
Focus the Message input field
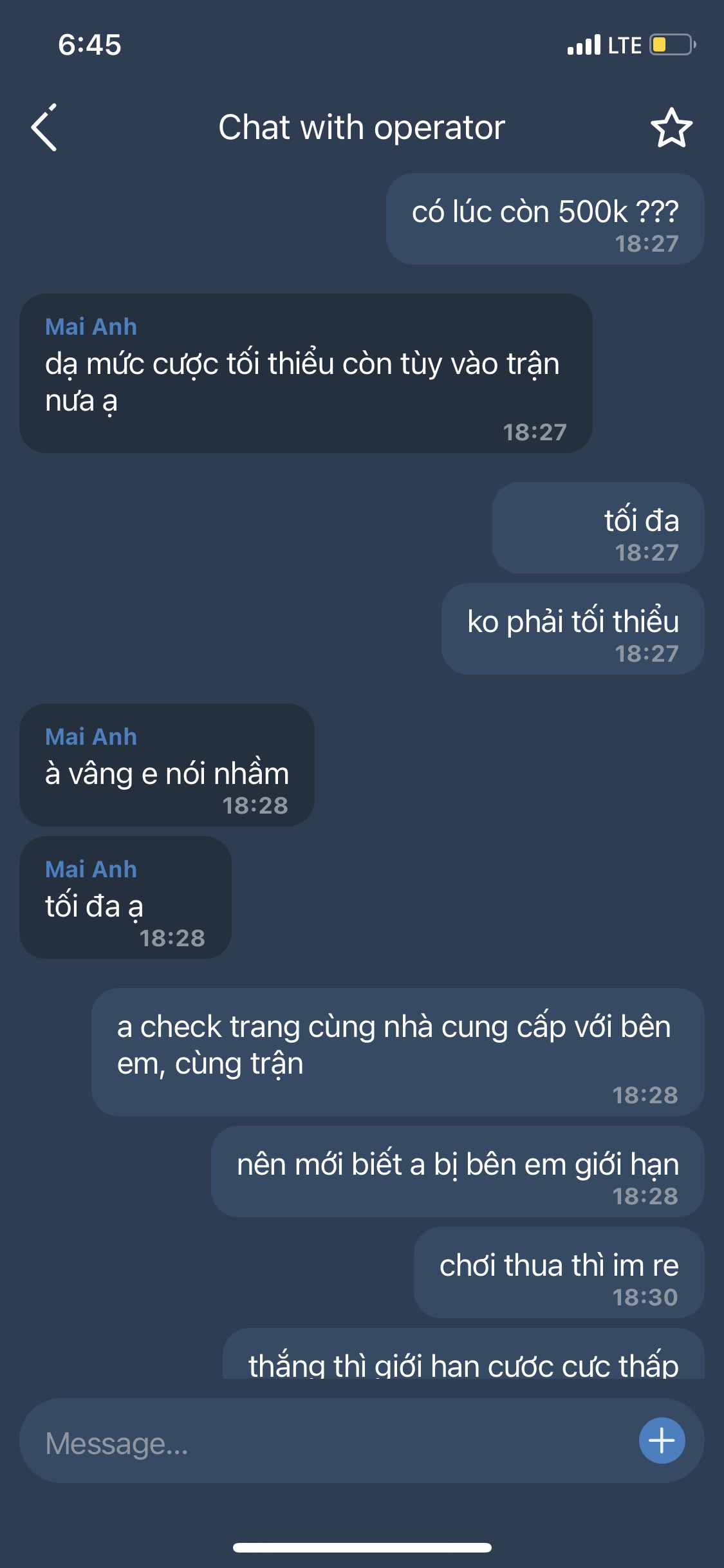[x=322, y=1442]
